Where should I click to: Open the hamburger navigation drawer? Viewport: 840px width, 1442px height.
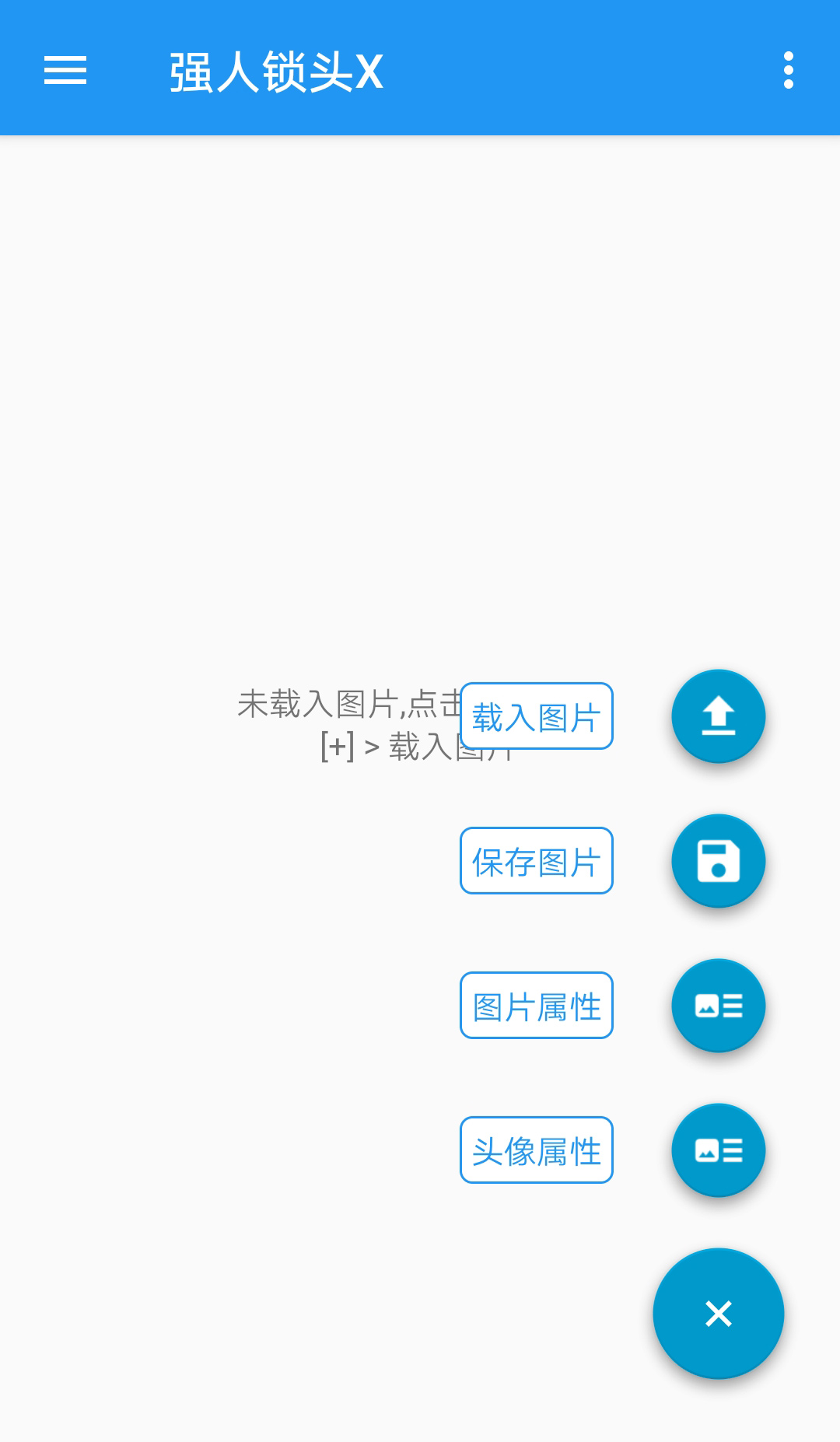coord(65,70)
